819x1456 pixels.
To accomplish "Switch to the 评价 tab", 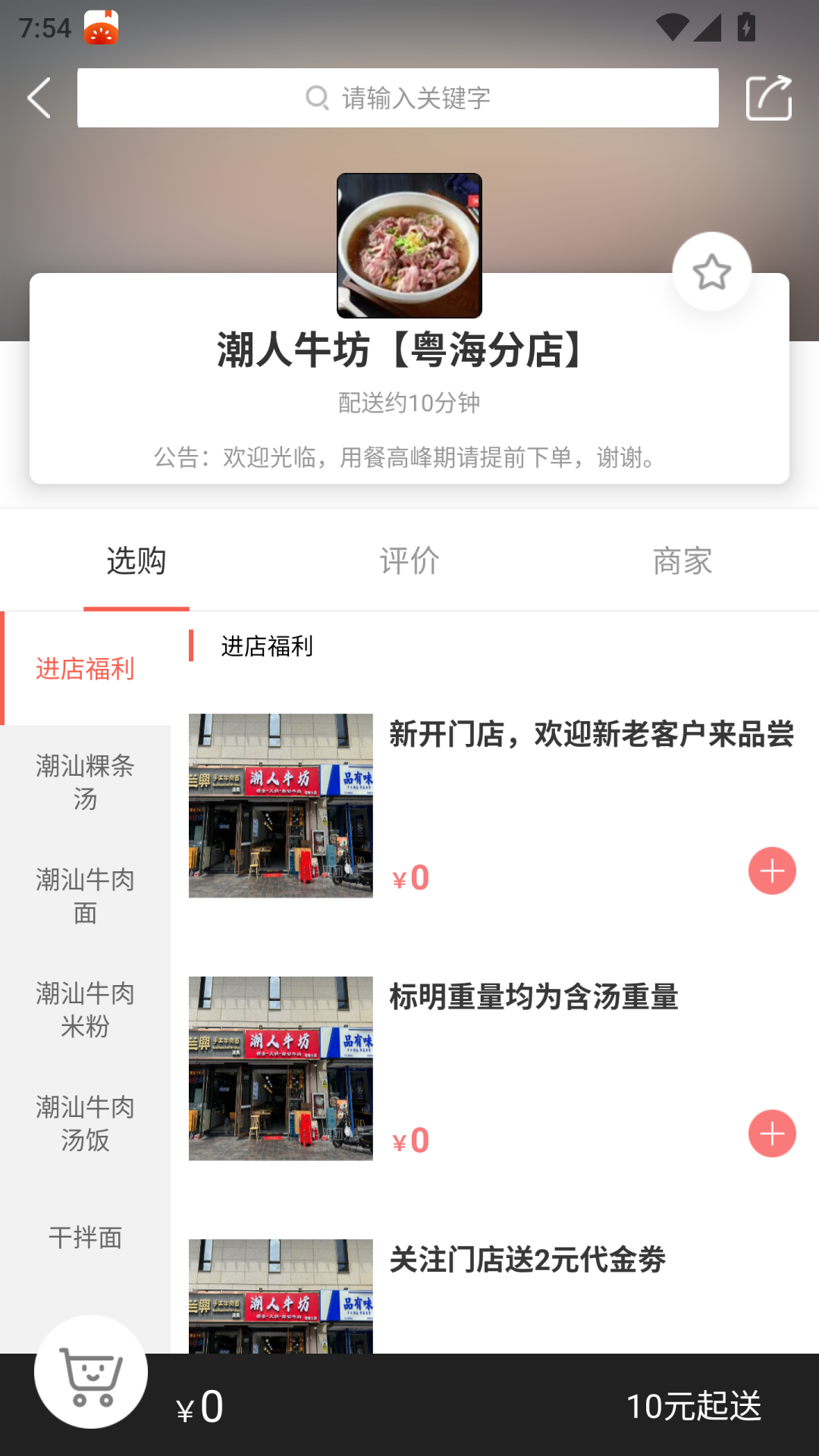I will [x=409, y=561].
